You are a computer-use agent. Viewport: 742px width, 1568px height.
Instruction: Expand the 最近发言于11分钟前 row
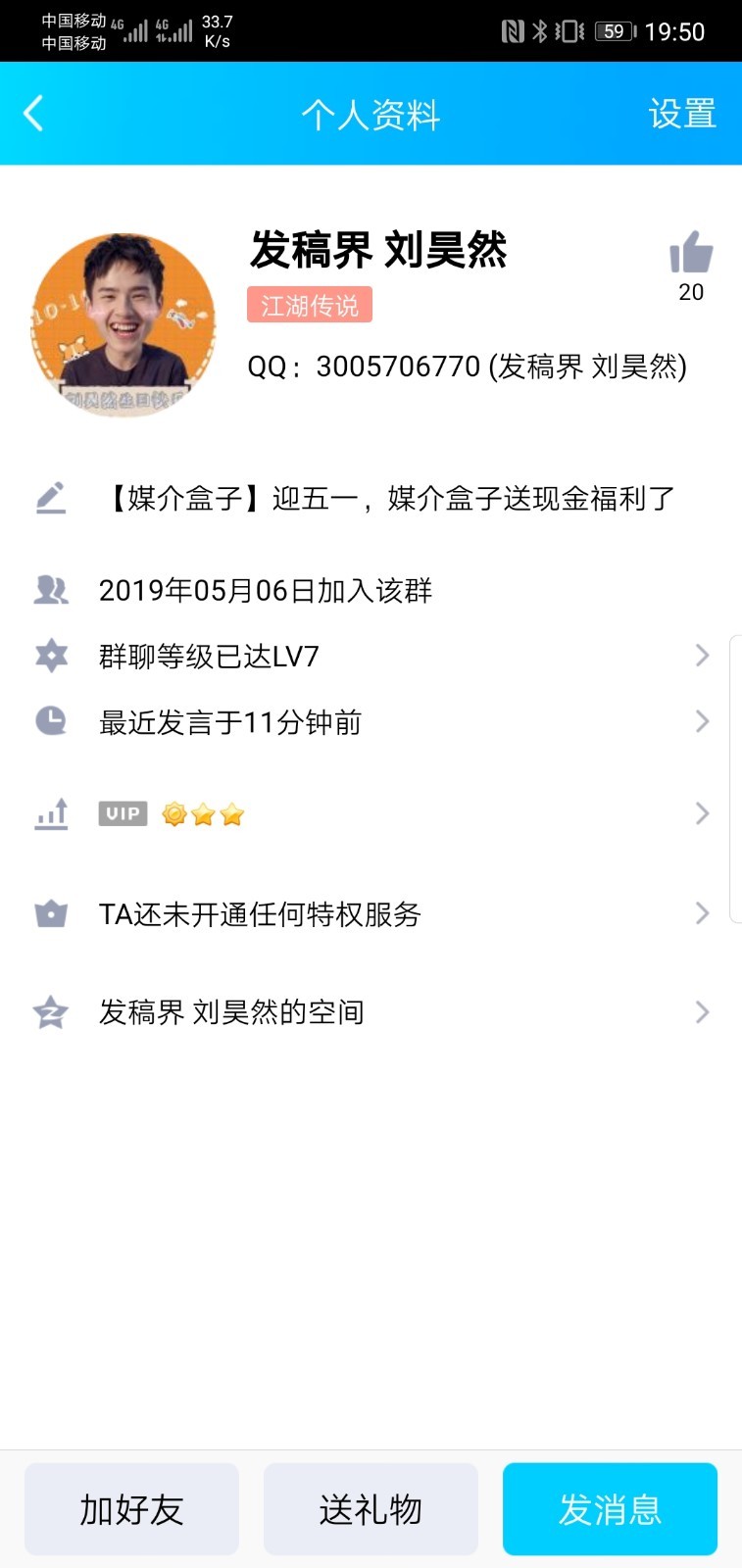point(702,721)
